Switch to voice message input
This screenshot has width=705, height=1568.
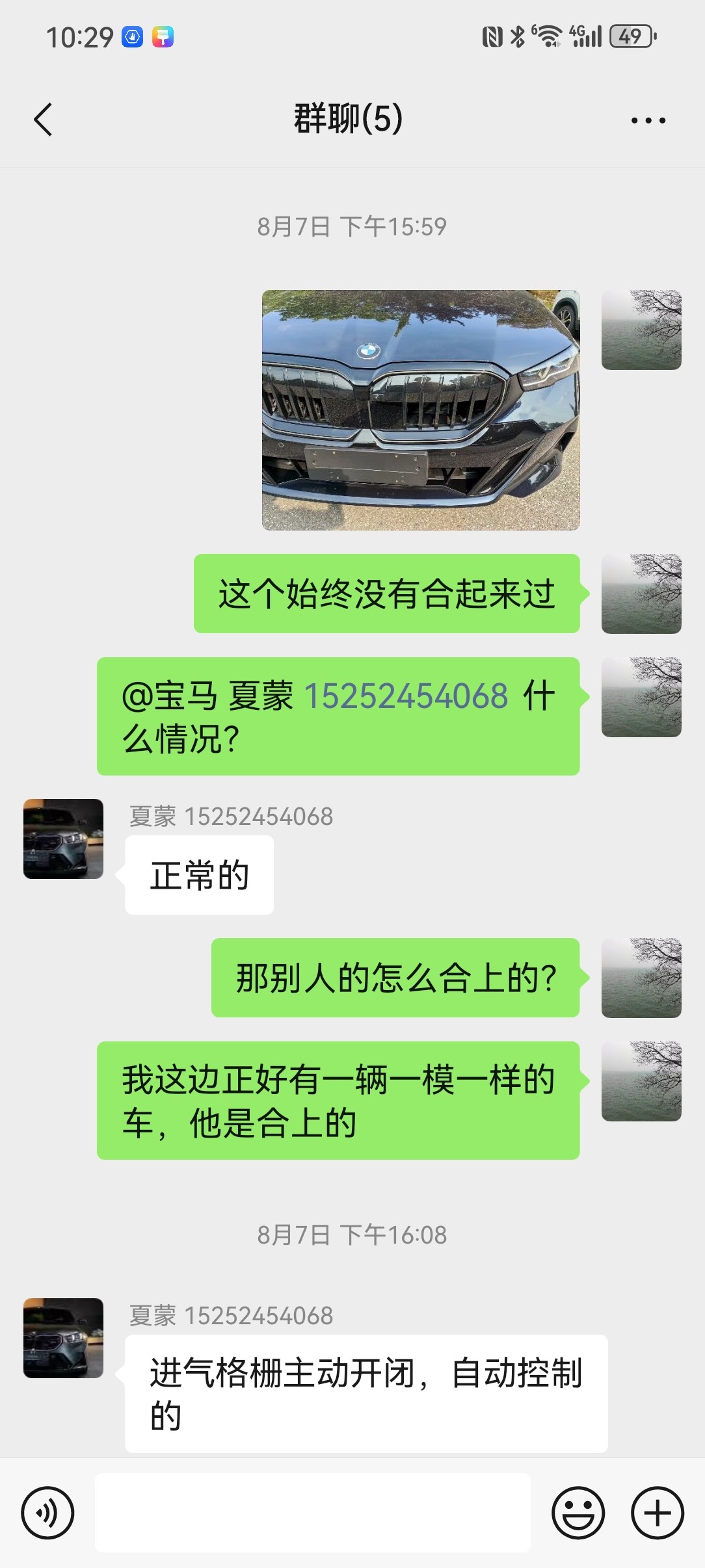coord(47,1512)
